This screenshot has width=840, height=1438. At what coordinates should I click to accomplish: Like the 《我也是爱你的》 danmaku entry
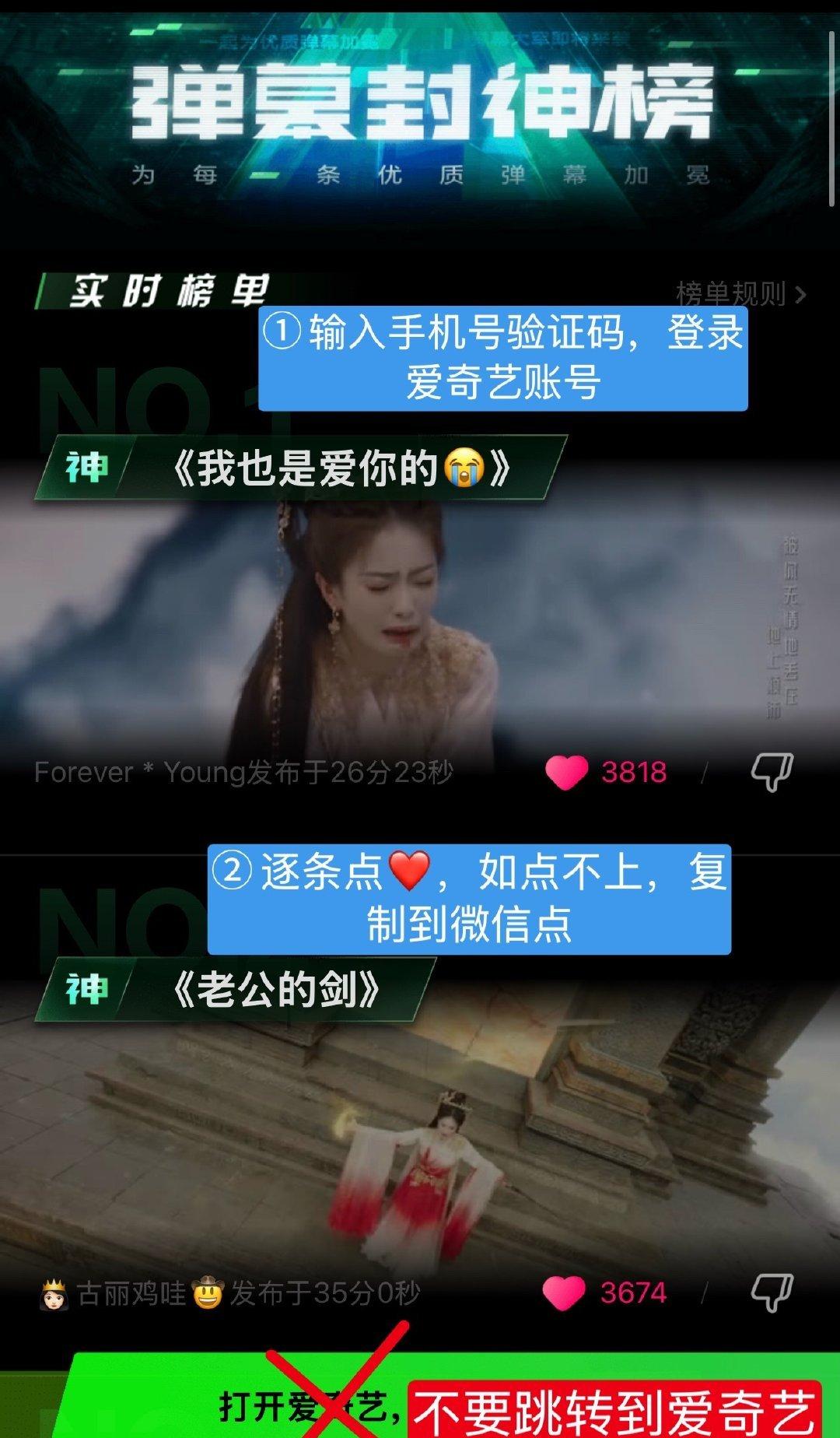[x=566, y=773]
